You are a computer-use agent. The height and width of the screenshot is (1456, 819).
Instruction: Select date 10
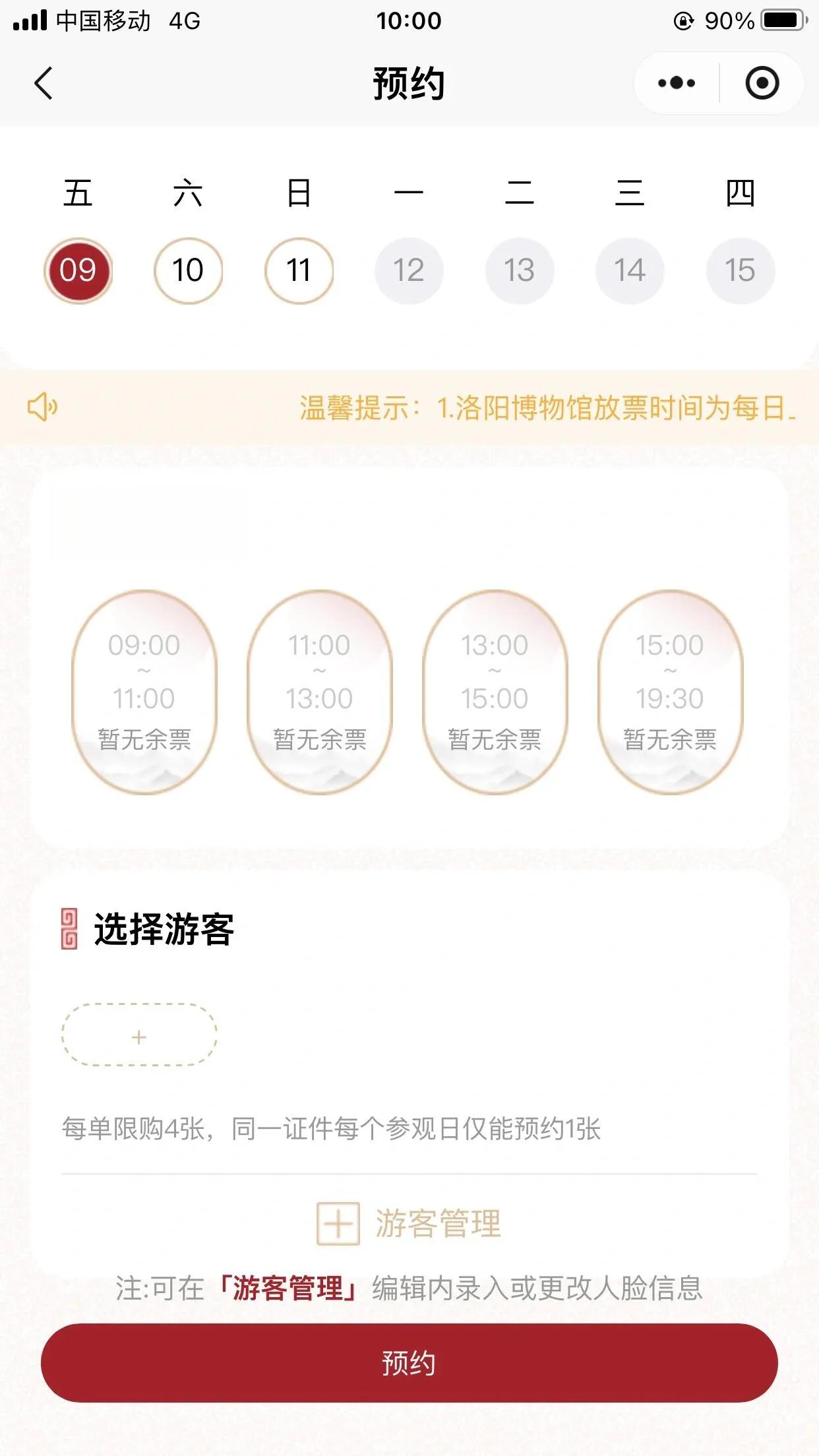click(x=188, y=270)
